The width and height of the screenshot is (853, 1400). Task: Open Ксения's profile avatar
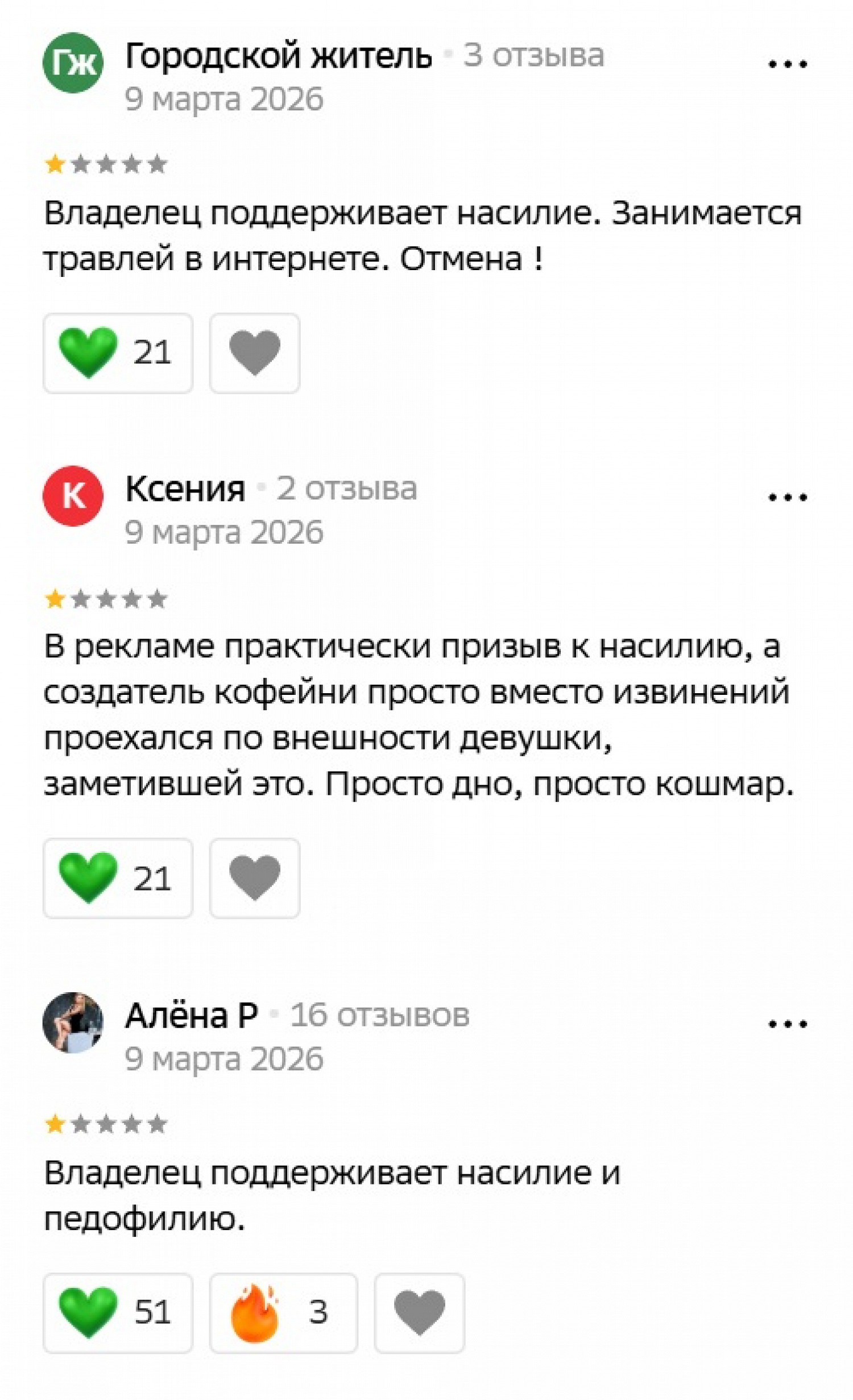tap(73, 496)
